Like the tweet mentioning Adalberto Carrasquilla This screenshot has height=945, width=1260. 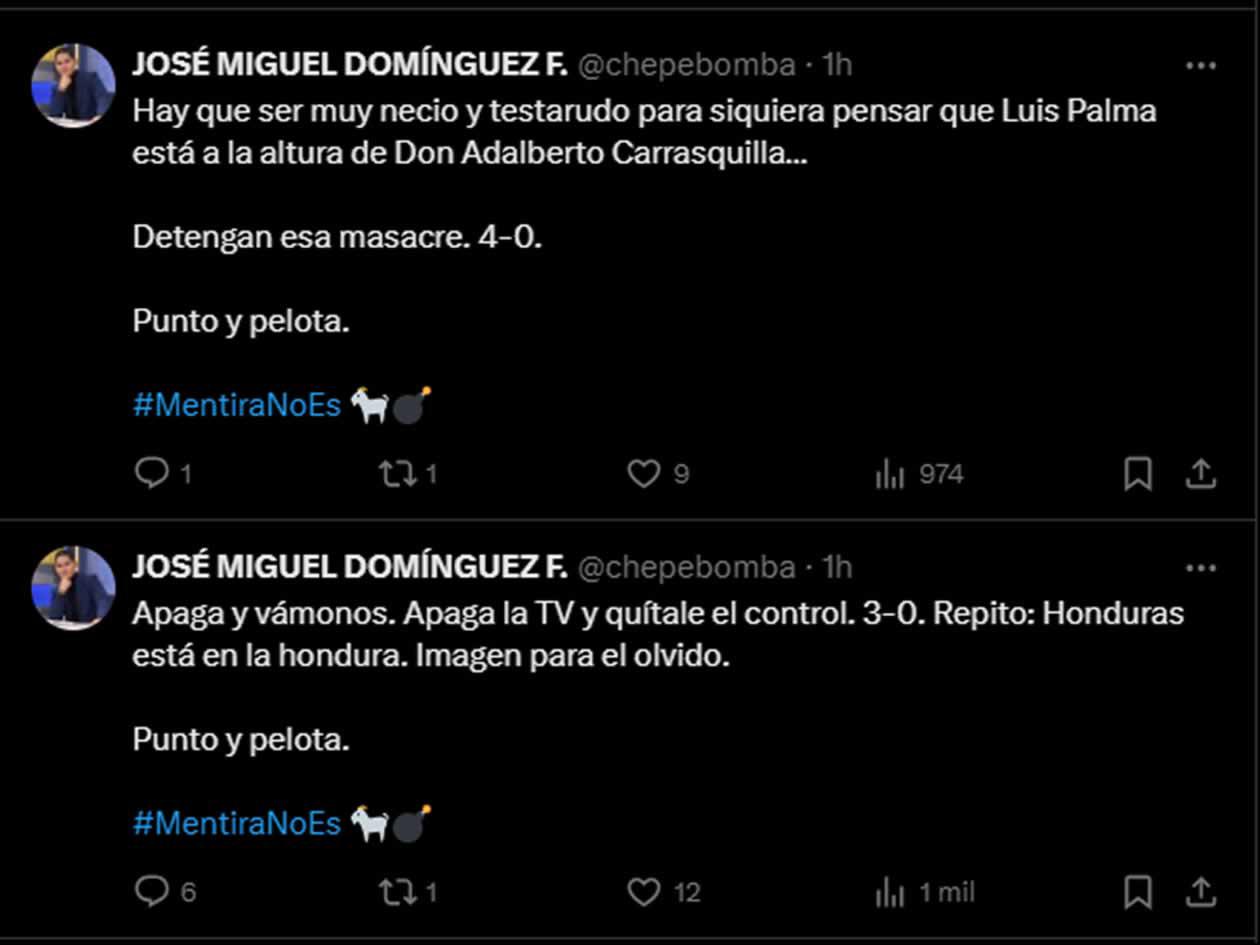coord(643,473)
